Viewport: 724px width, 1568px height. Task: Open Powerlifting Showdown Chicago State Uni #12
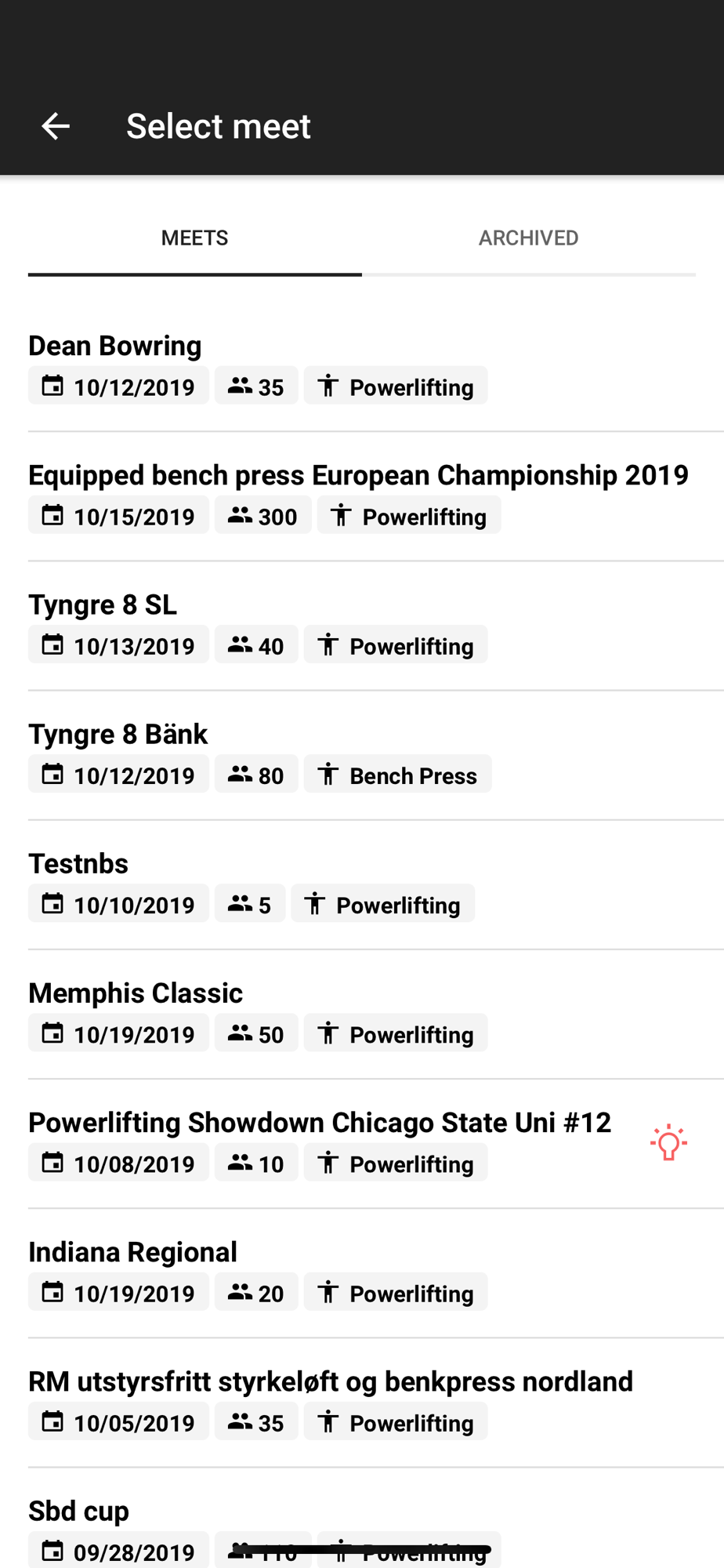(362, 1143)
